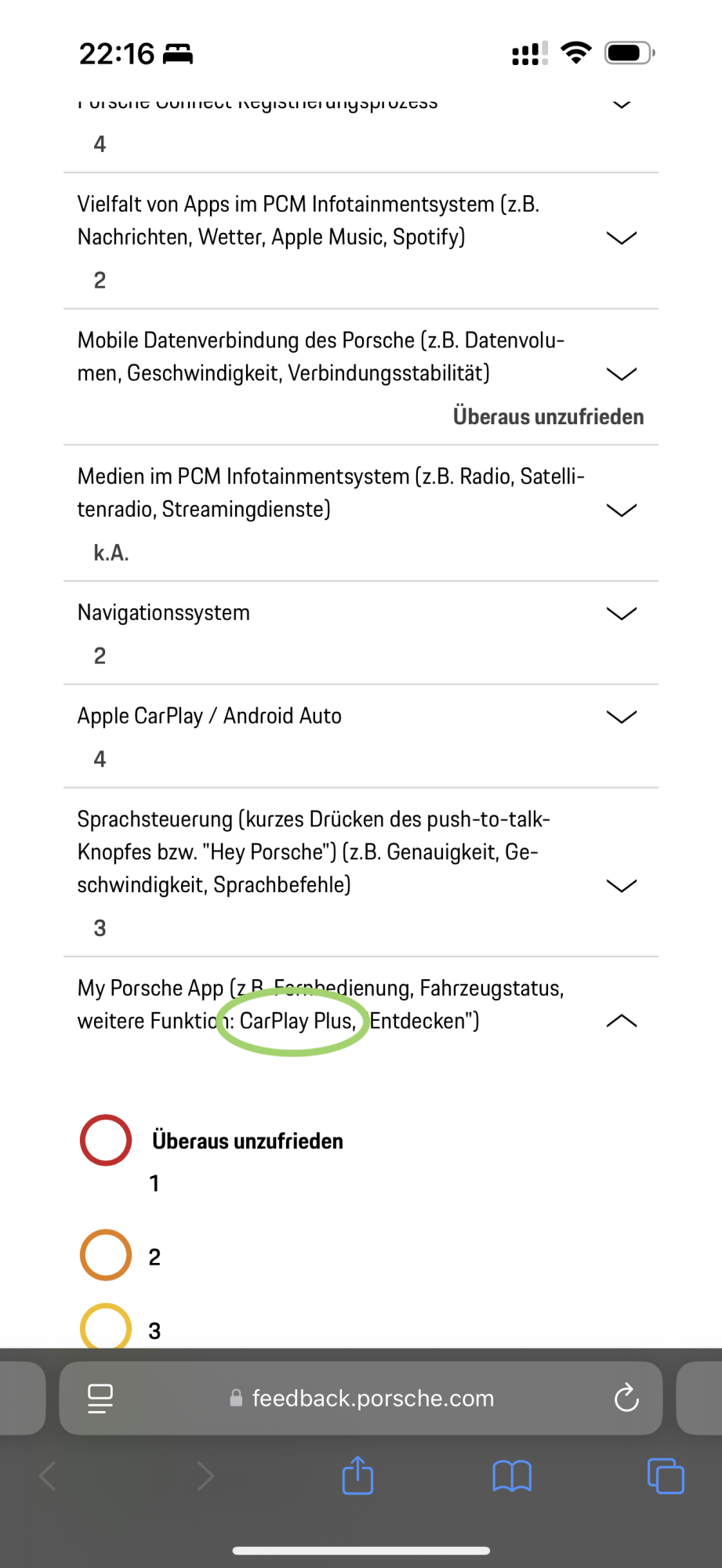Show all open Safari tabs

pyautogui.click(x=666, y=1475)
